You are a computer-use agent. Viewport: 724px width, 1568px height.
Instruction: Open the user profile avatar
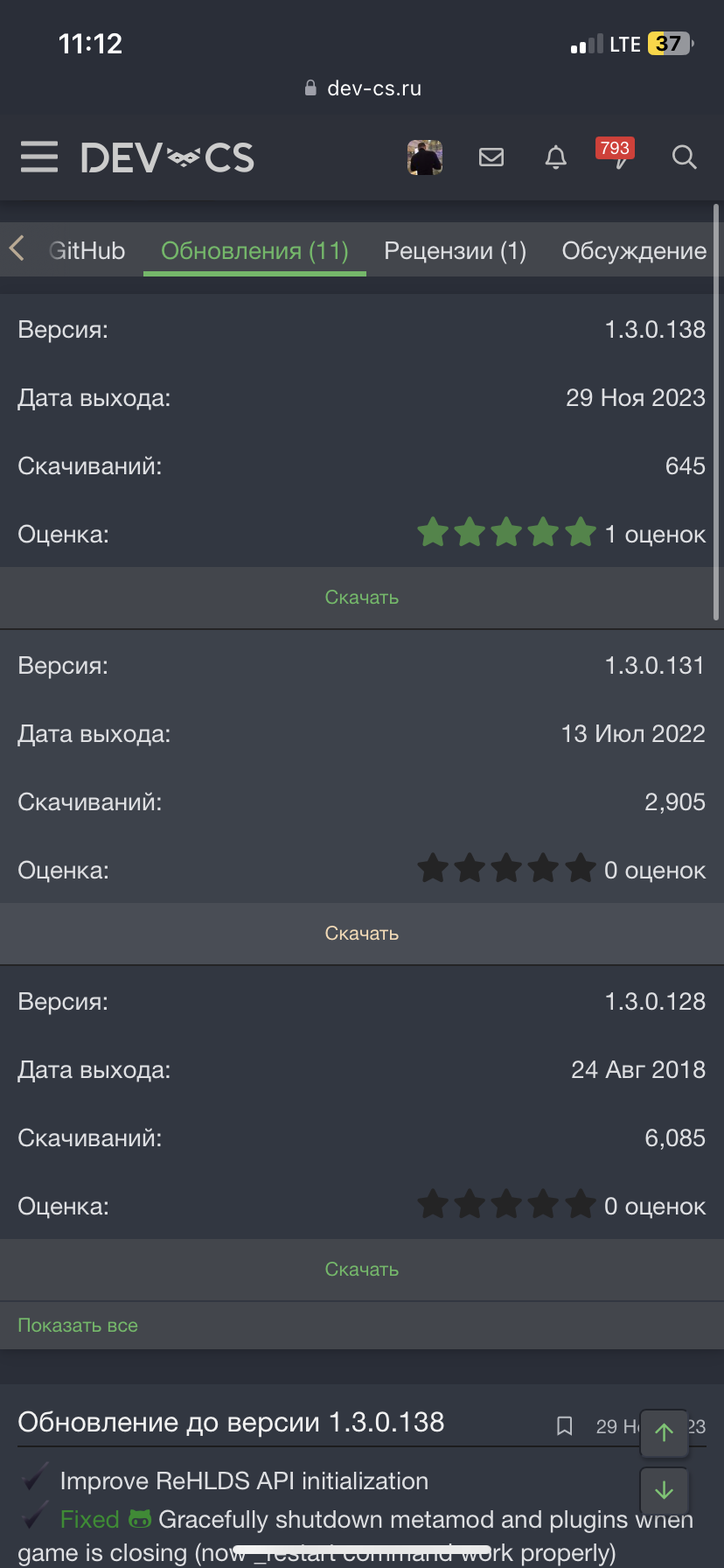pos(425,157)
